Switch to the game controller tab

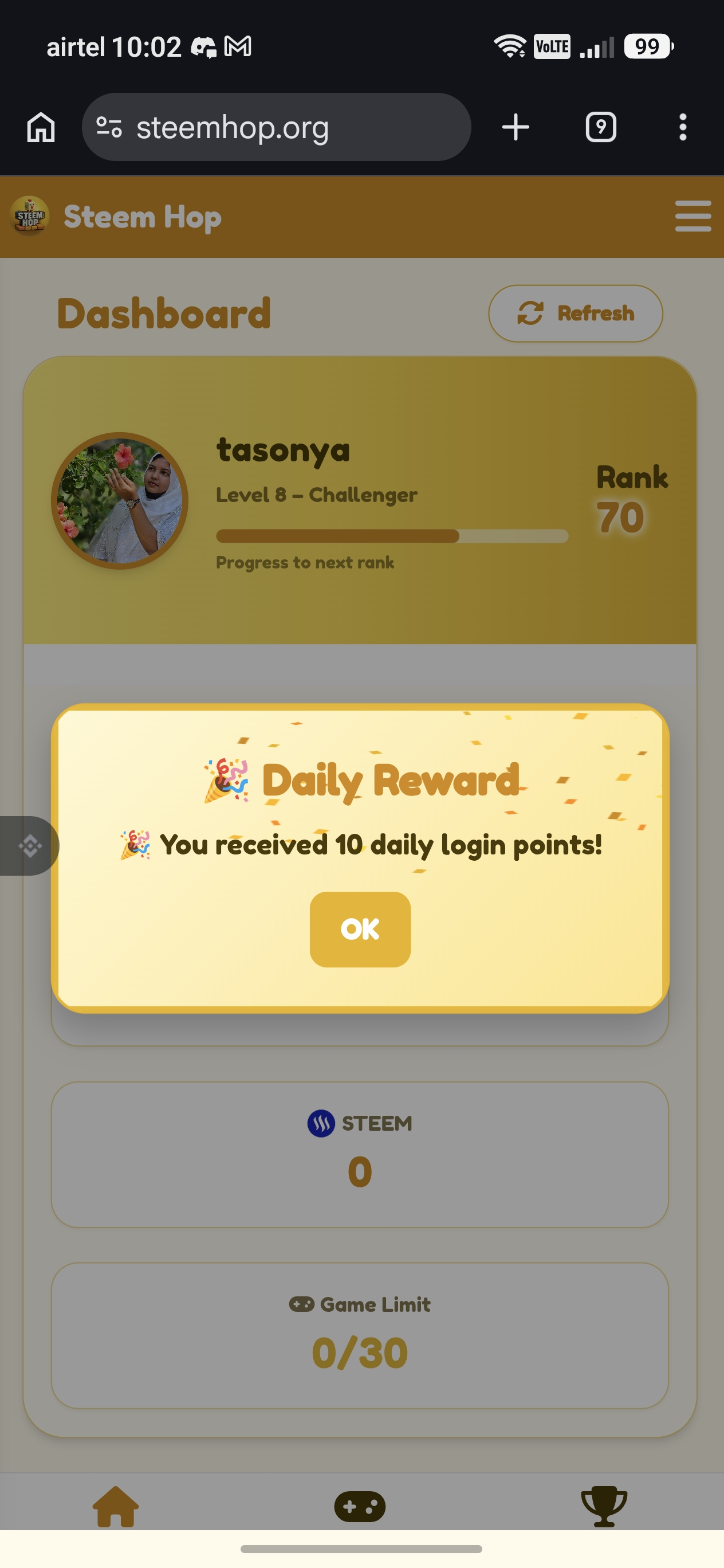point(360,1506)
